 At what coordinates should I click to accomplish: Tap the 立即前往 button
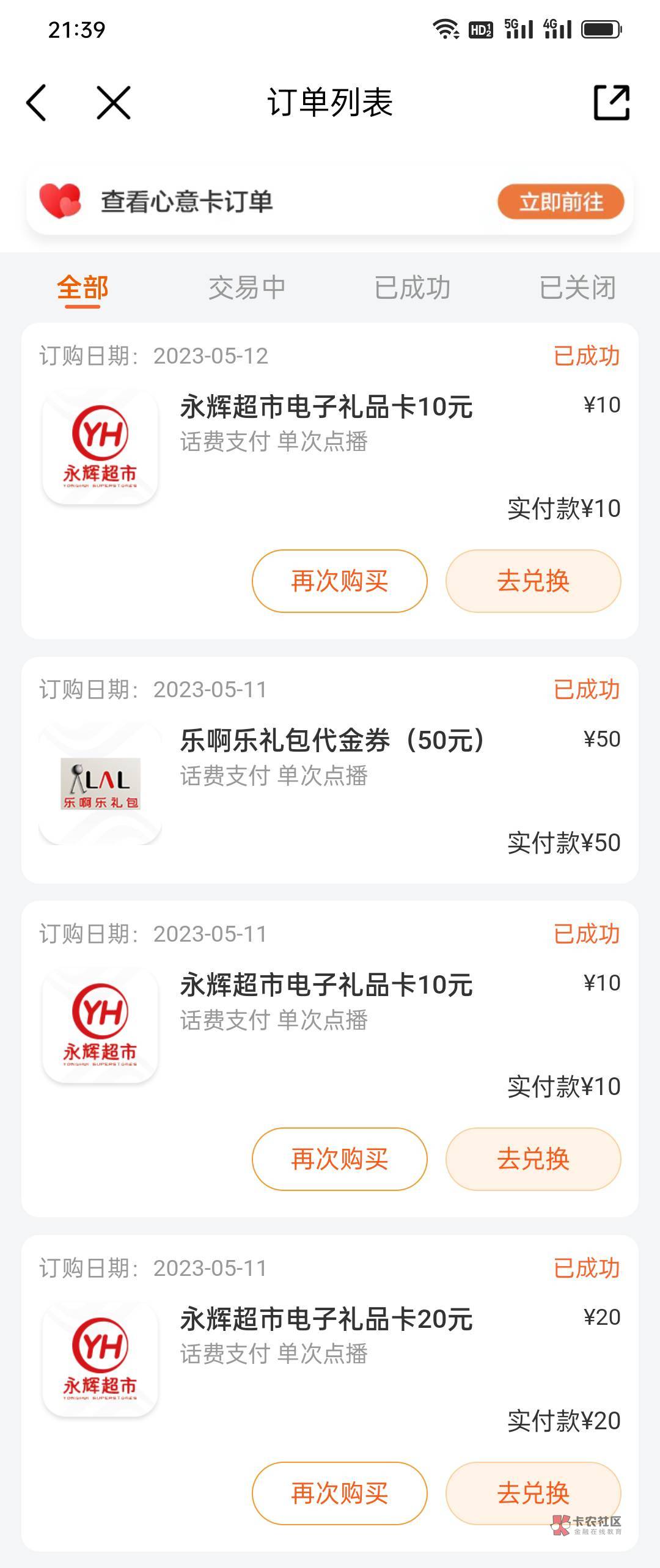(x=560, y=202)
